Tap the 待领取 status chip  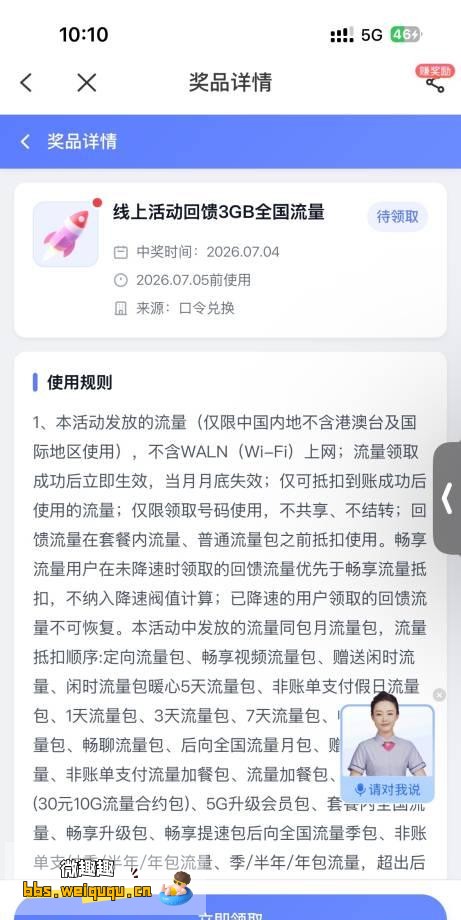398,217
